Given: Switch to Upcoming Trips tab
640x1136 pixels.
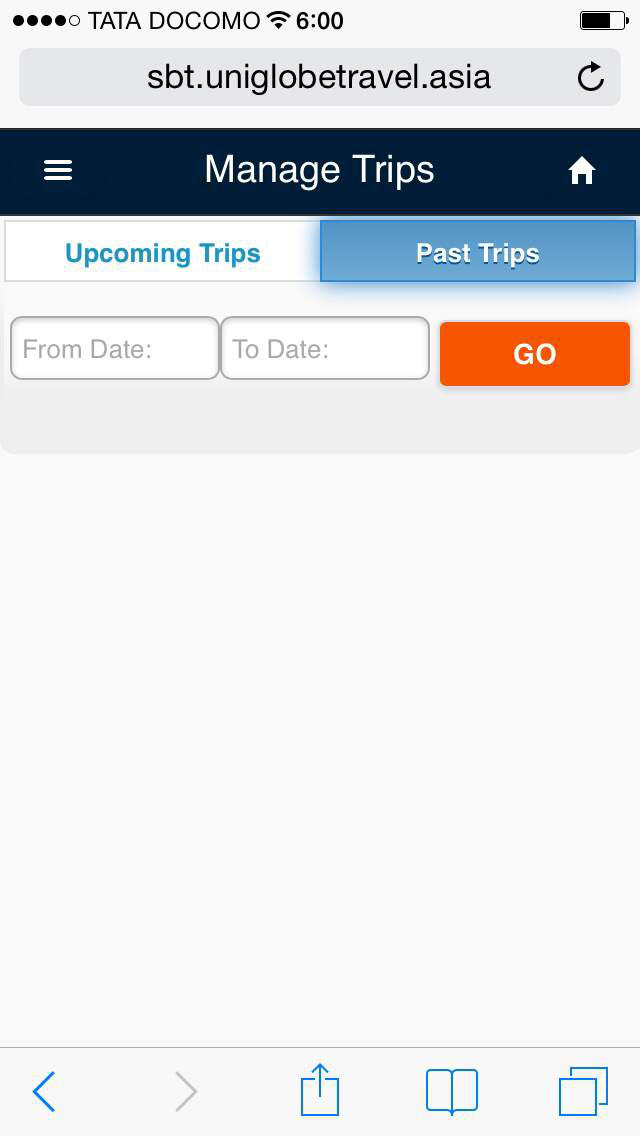Looking at the screenshot, I should (x=162, y=251).
